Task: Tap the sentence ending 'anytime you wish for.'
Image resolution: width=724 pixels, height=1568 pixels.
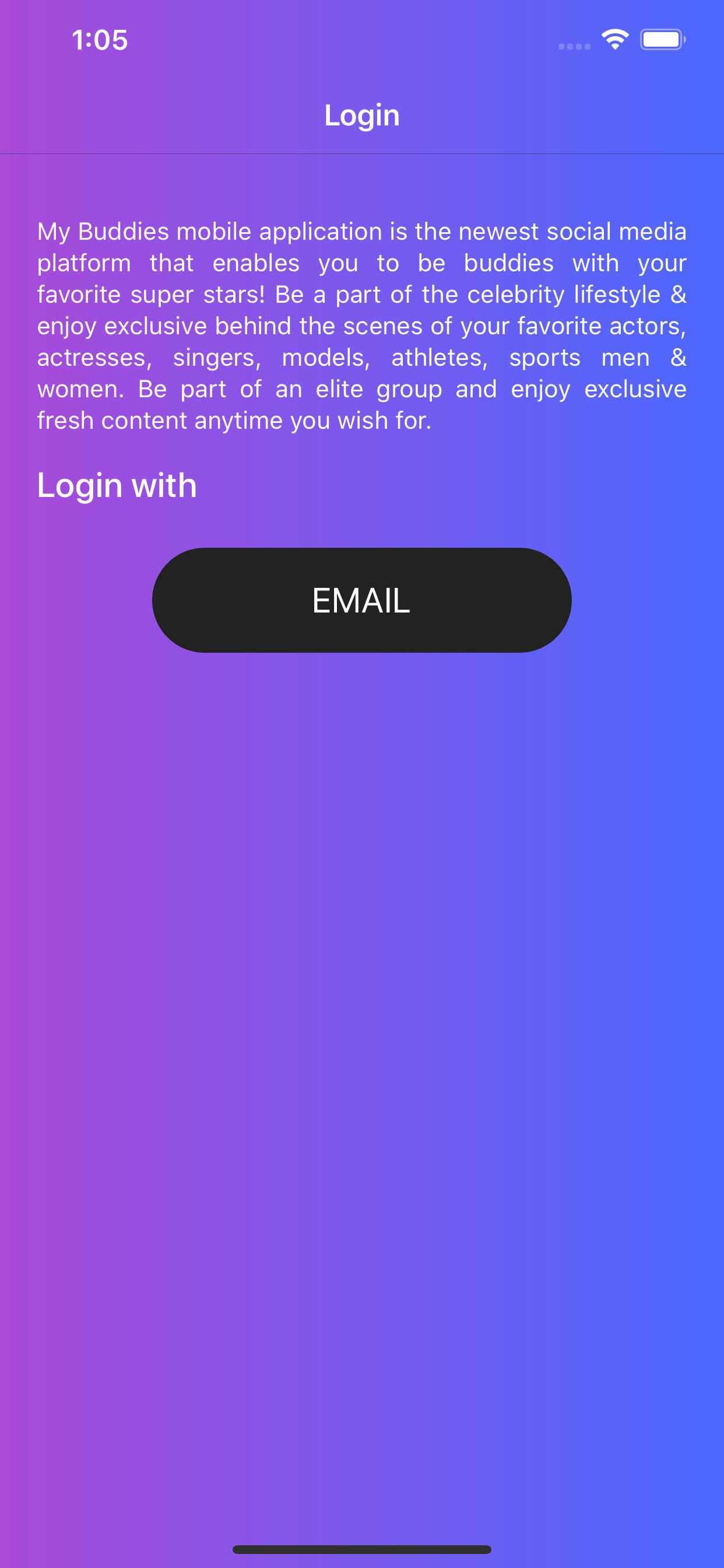Action: click(x=233, y=419)
